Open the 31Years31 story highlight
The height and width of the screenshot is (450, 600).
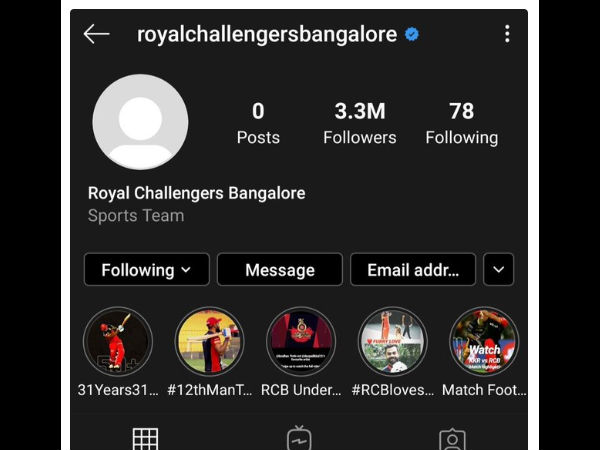click(118, 341)
